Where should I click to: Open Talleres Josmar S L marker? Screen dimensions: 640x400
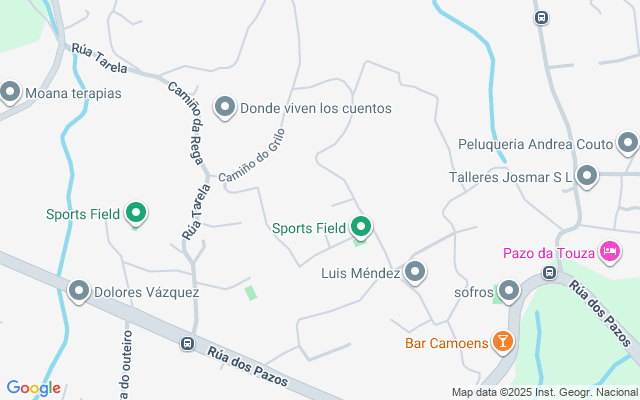[x=587, y=176]
